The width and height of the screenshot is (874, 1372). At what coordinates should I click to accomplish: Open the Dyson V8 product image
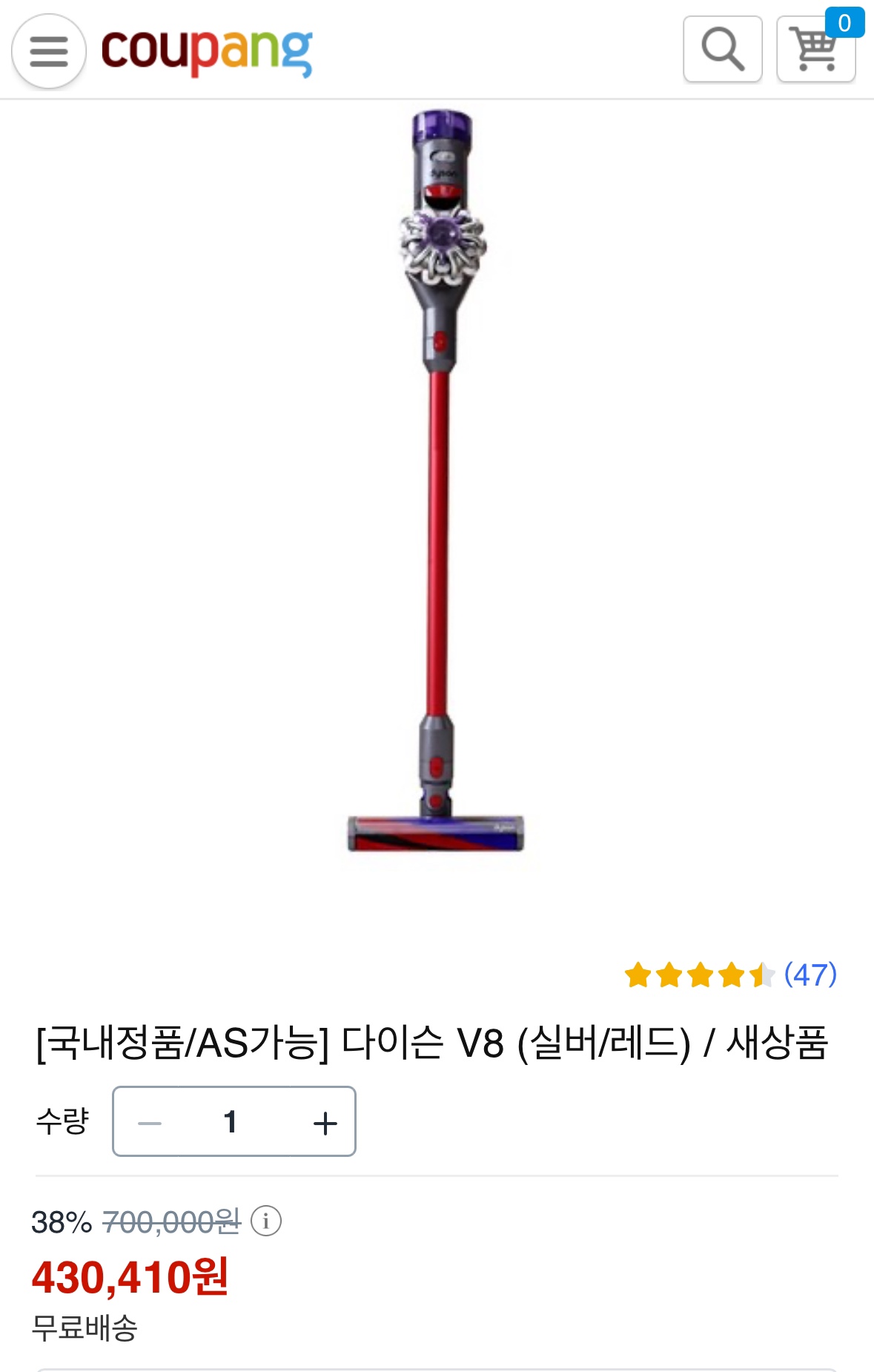coord(437,482)
